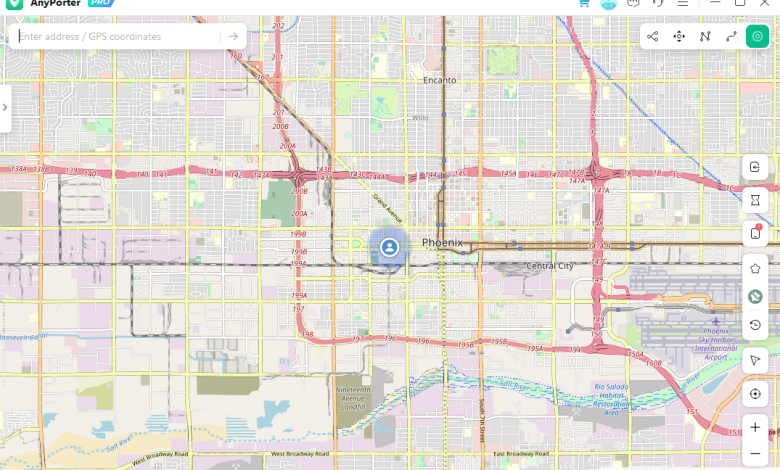Select the two-spot route mode icon
The height and width of the screenshot is (470, 780).
pyautogui.click(x=731, y=36)
